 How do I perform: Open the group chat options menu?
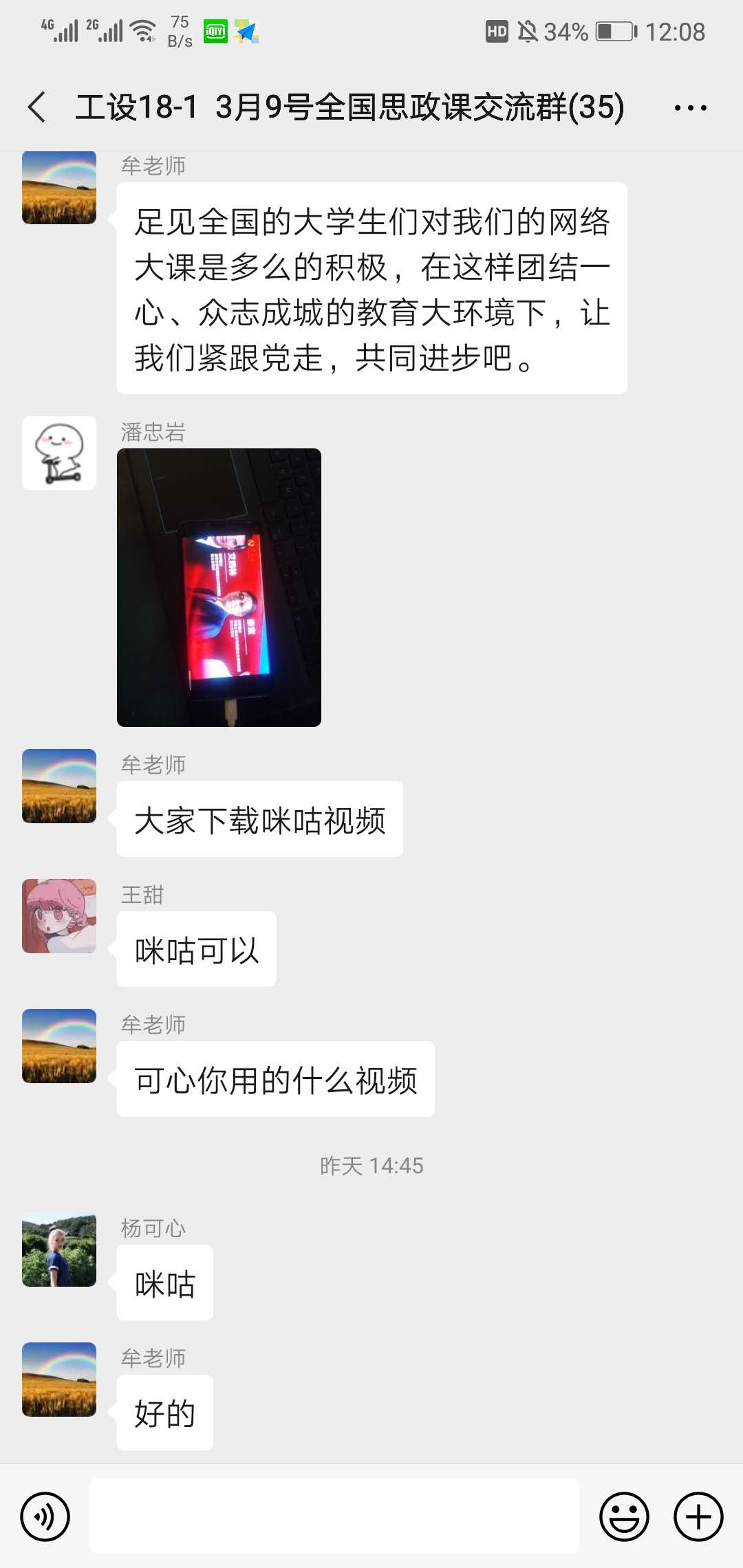[x=690, y=108]
